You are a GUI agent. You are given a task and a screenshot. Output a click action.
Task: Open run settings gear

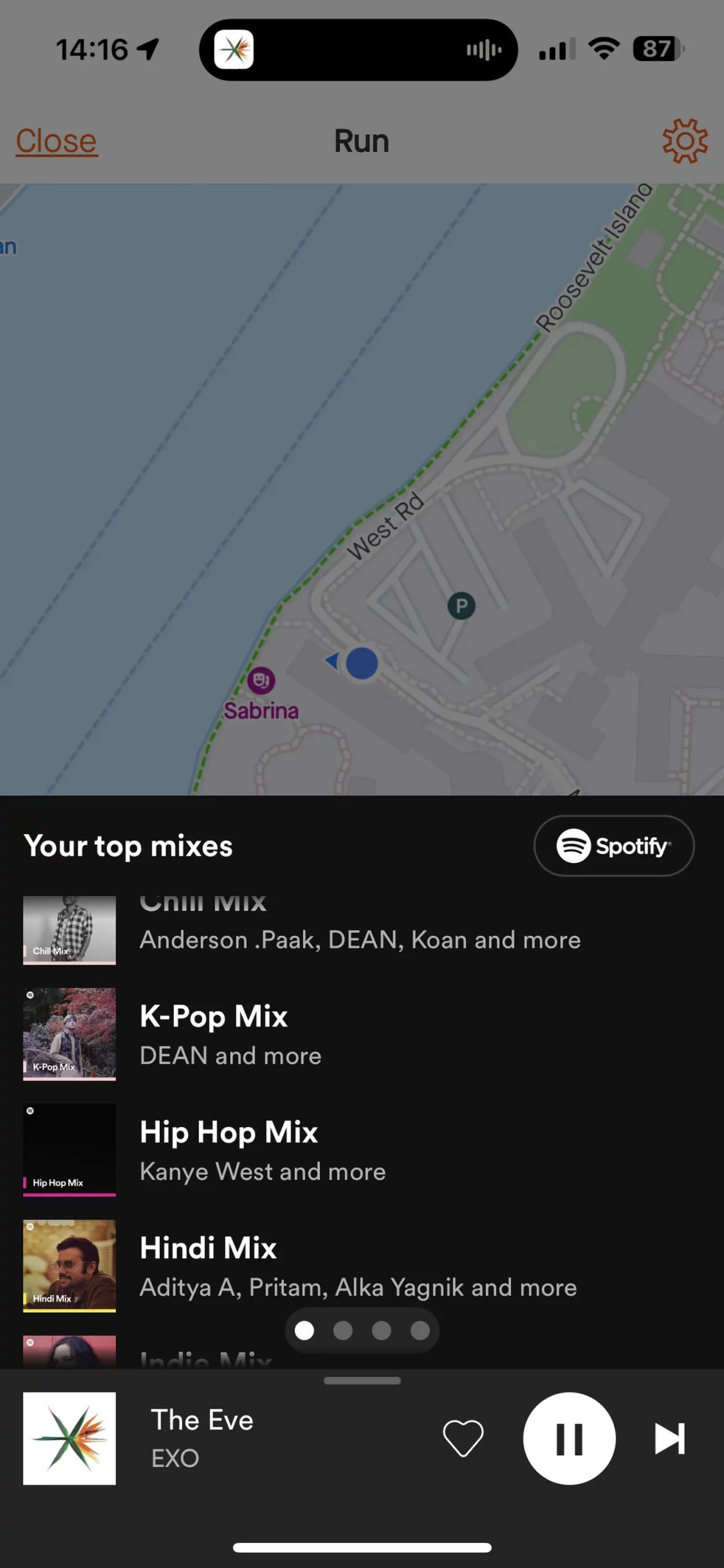pos(685,141)
